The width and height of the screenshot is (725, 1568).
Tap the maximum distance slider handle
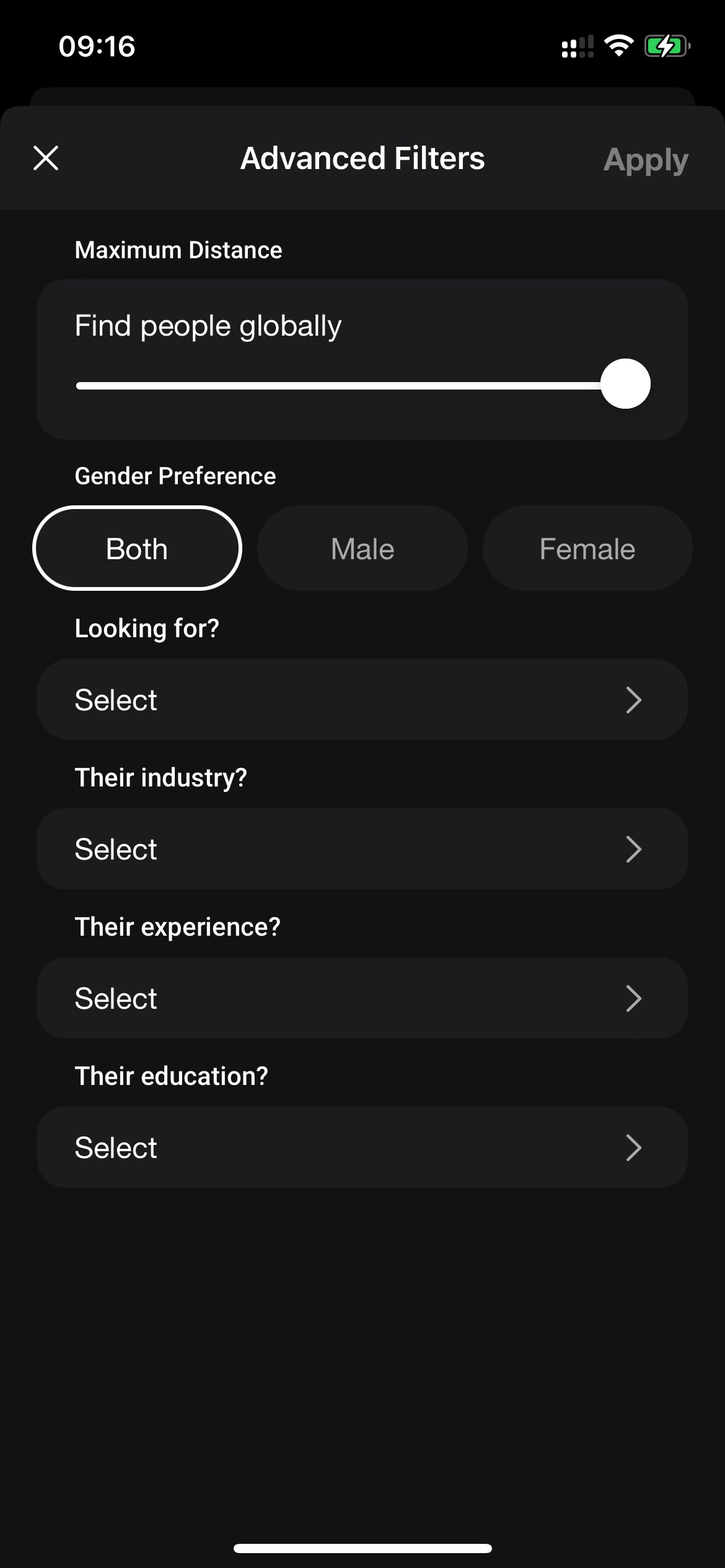(625, 384)
